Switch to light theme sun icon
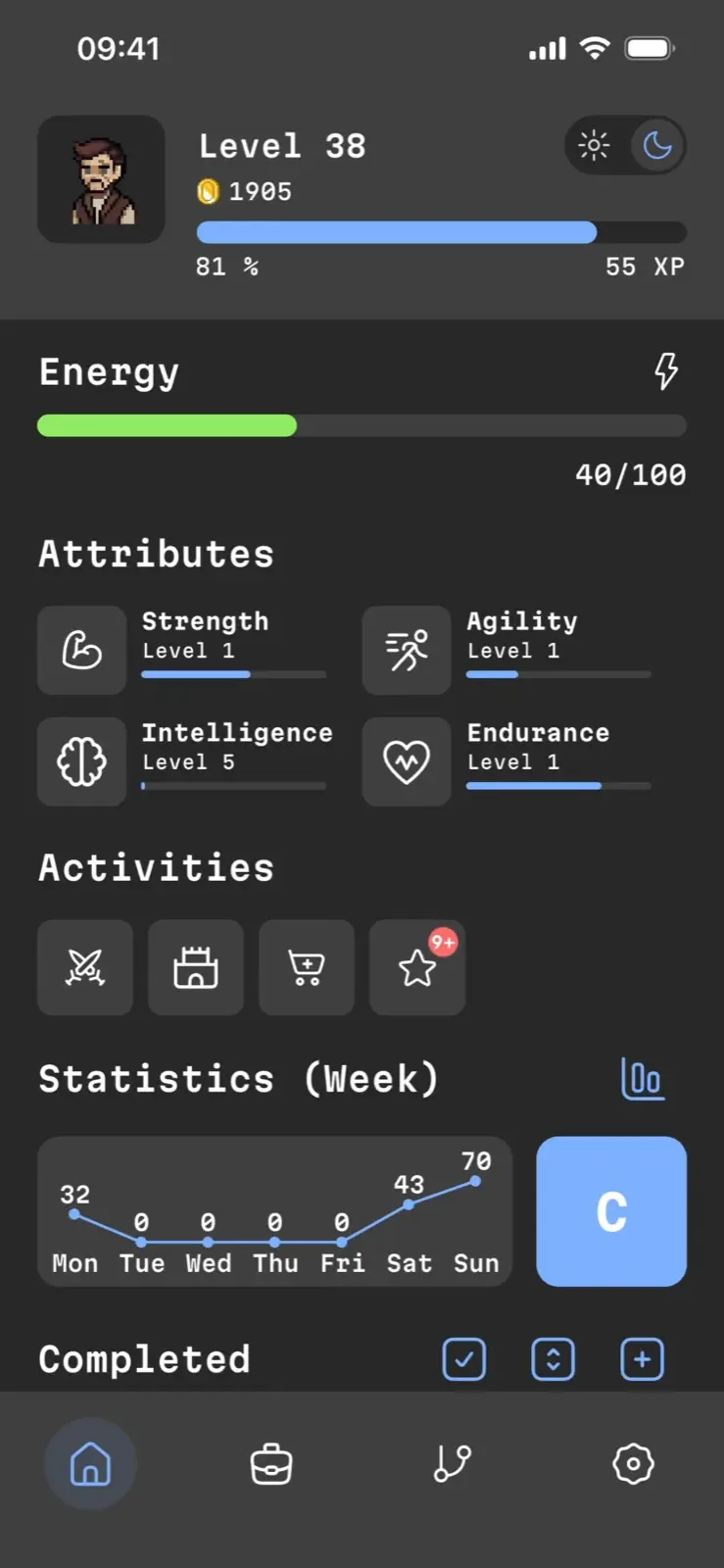The width and height of the screenshot is (724, 1568). click(x=594, y=146)
